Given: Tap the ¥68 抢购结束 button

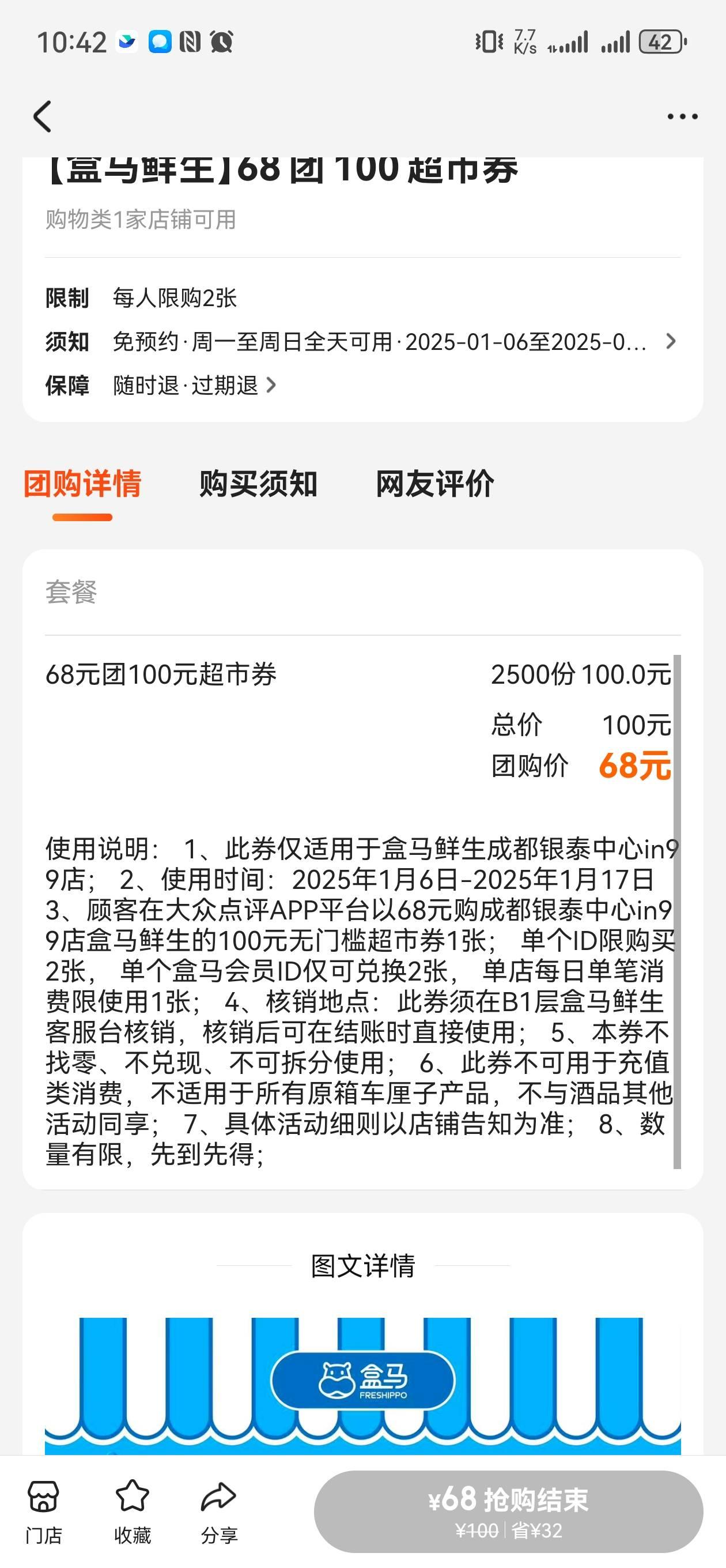Looking at the screenshot, I should tap(508, 1511).
